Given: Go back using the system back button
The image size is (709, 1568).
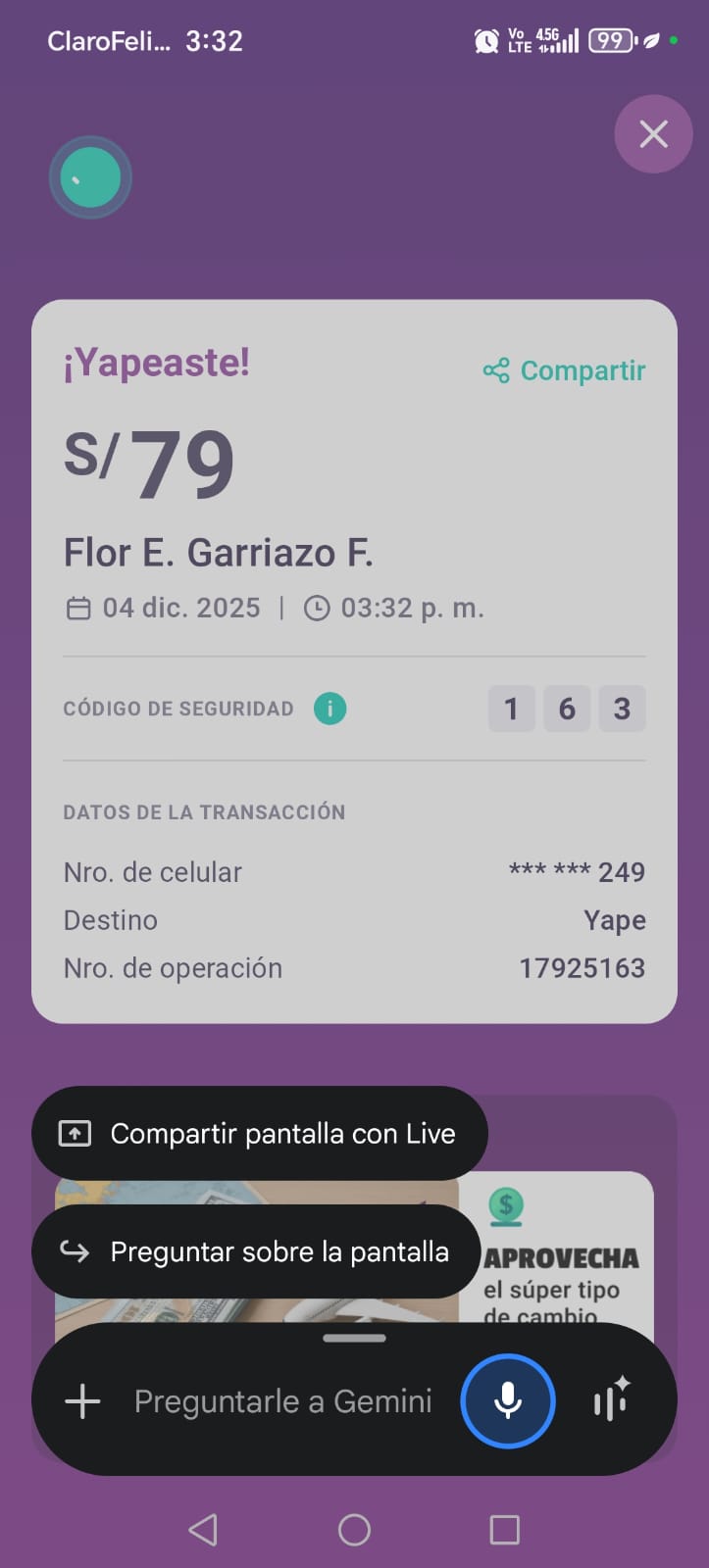Looking at the screenshot, I should click(203, 1530).
